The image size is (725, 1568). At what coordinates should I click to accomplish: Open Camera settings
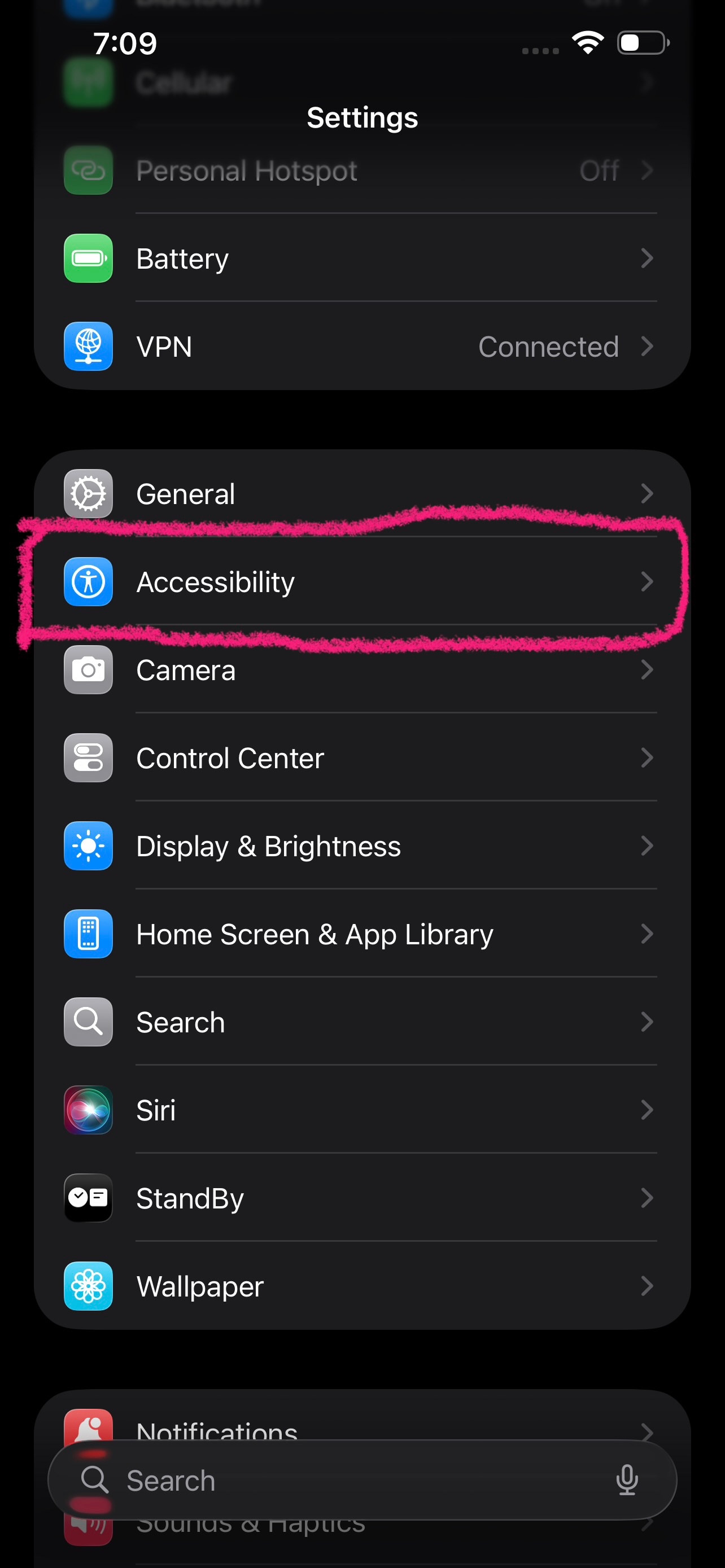362,670
